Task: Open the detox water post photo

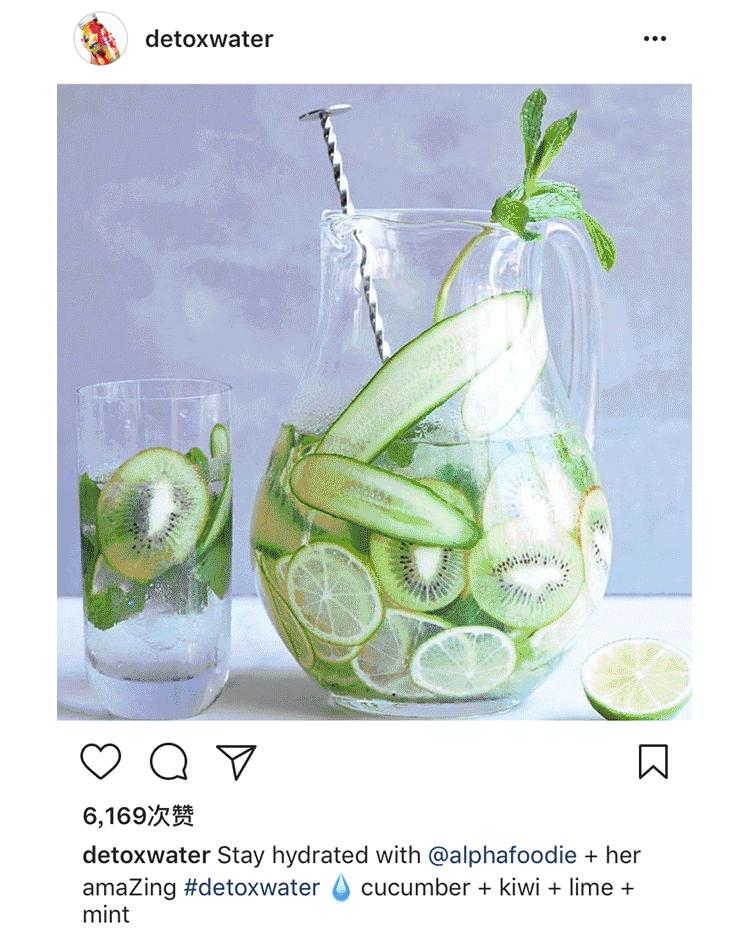Action: [x=374, y=402]
